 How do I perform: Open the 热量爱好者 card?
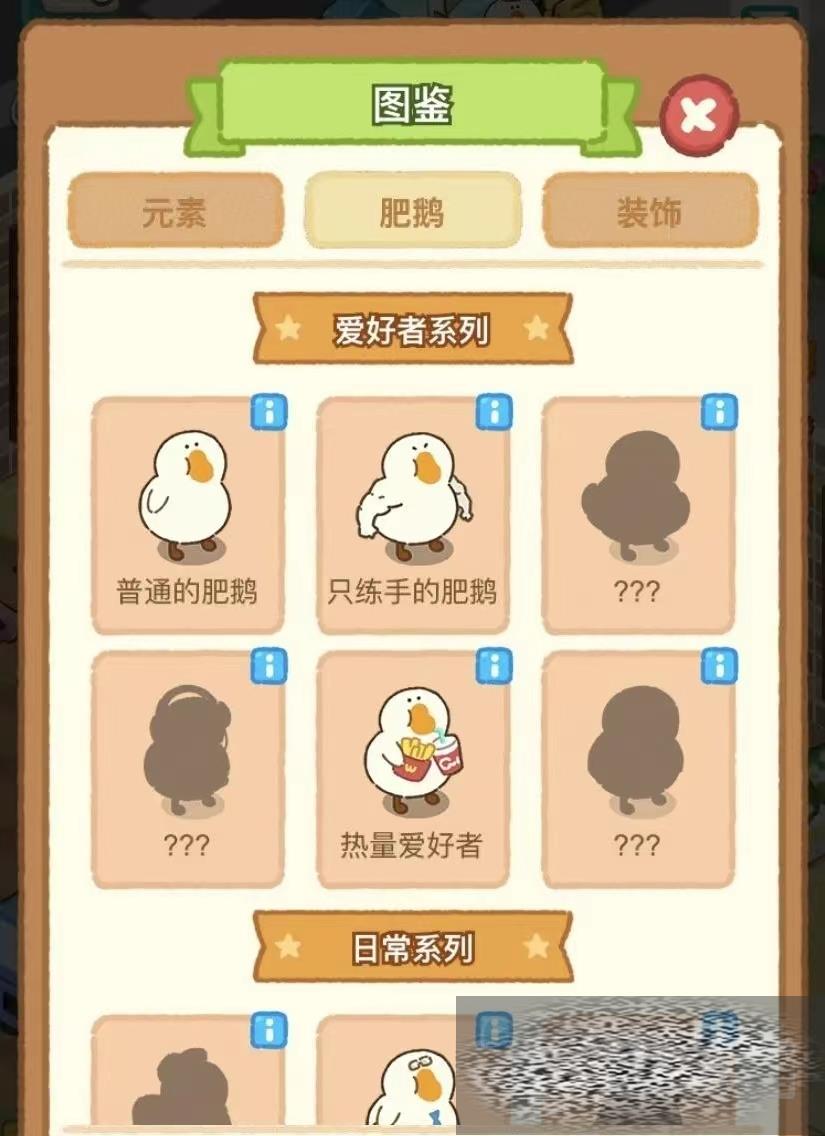click(412, 770)
